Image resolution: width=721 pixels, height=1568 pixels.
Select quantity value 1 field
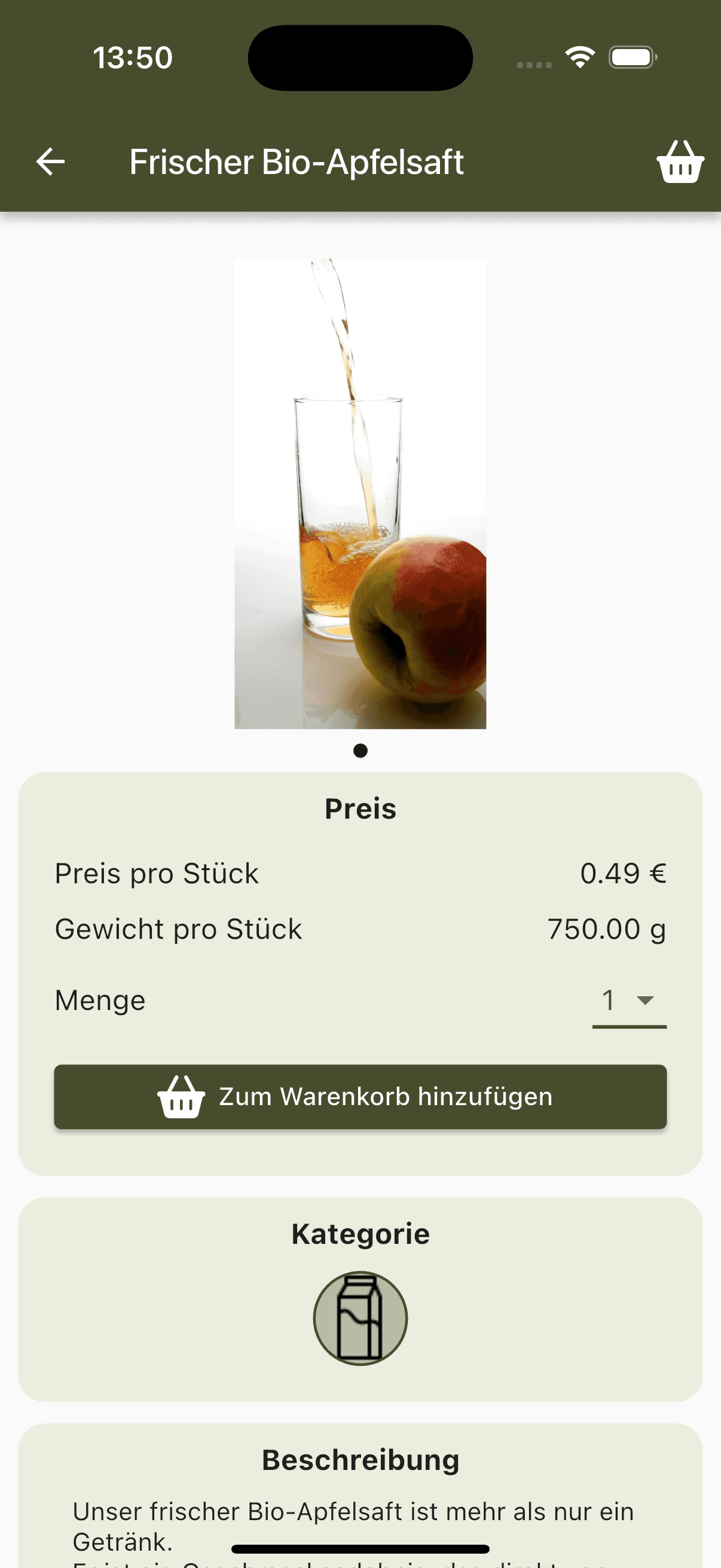click(x=610, y=999)
